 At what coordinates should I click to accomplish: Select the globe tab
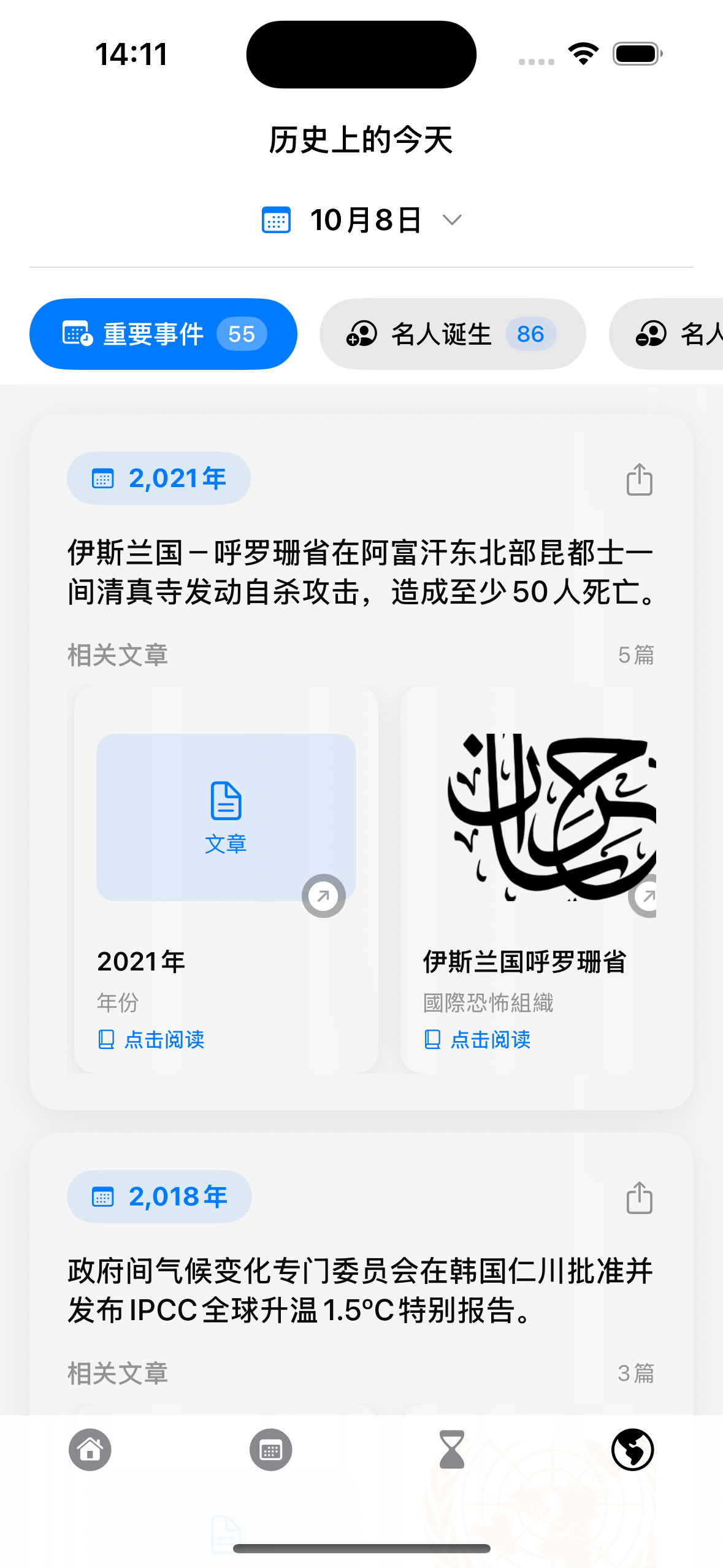tap(632, 1450)
